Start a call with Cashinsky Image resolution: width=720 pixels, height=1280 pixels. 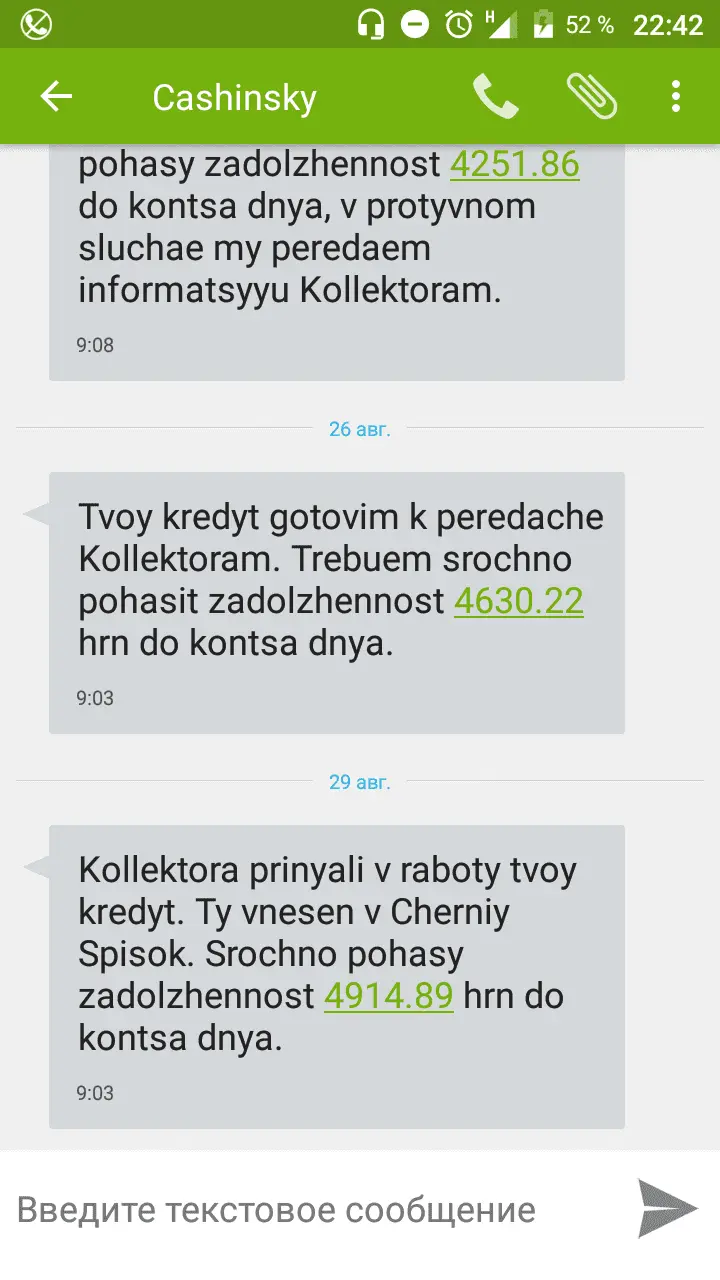[x=497, y=96]
